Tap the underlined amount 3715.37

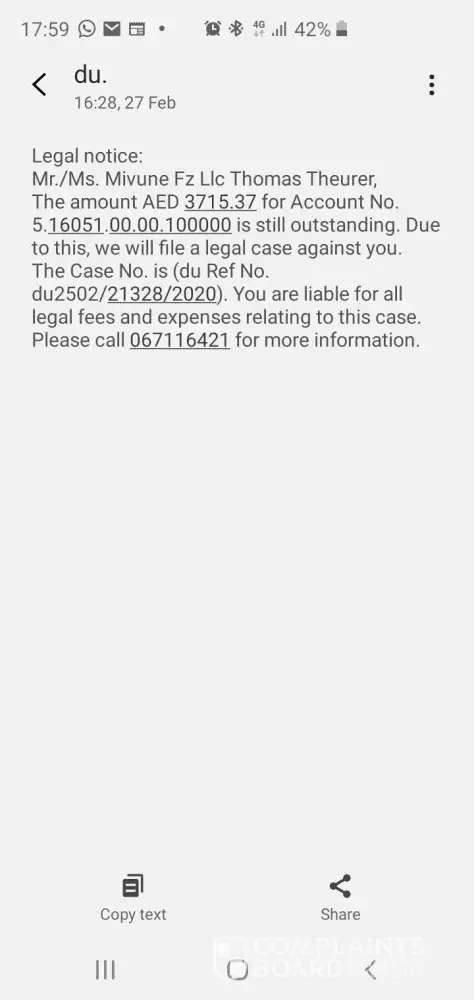(220, 202)
